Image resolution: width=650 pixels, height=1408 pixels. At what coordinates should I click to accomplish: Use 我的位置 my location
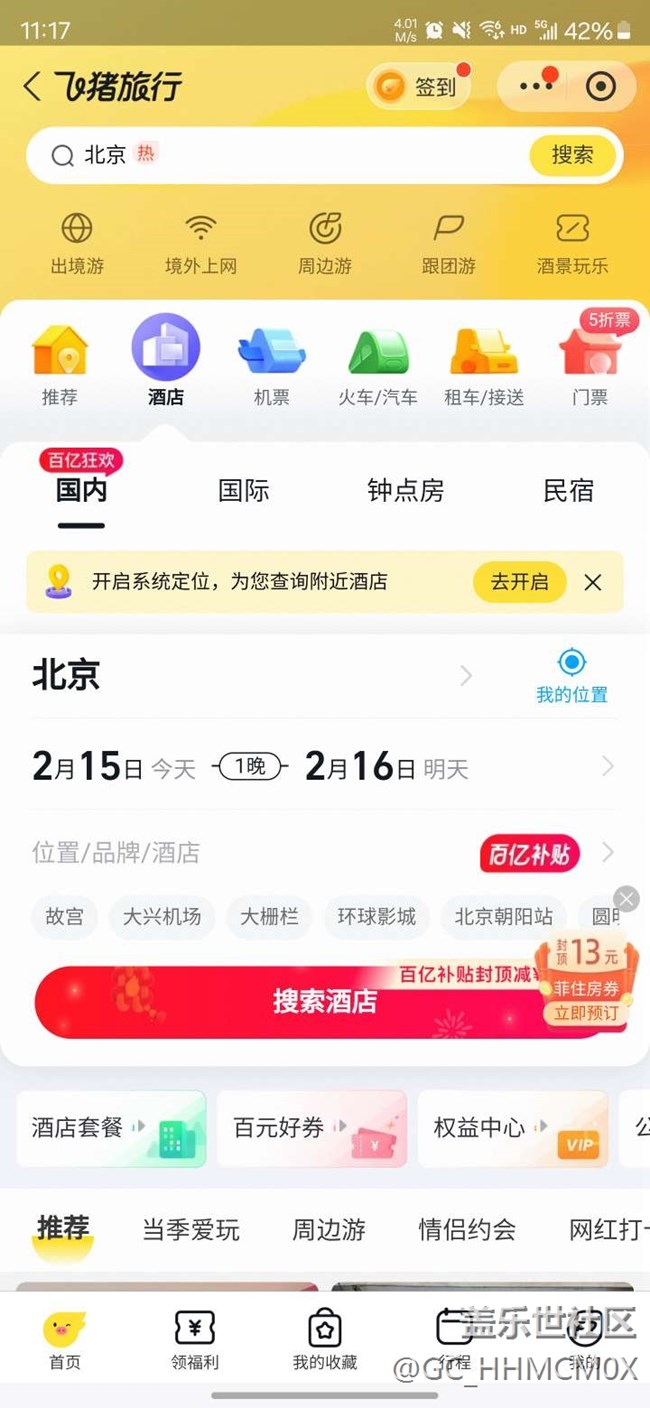[572, 677]
